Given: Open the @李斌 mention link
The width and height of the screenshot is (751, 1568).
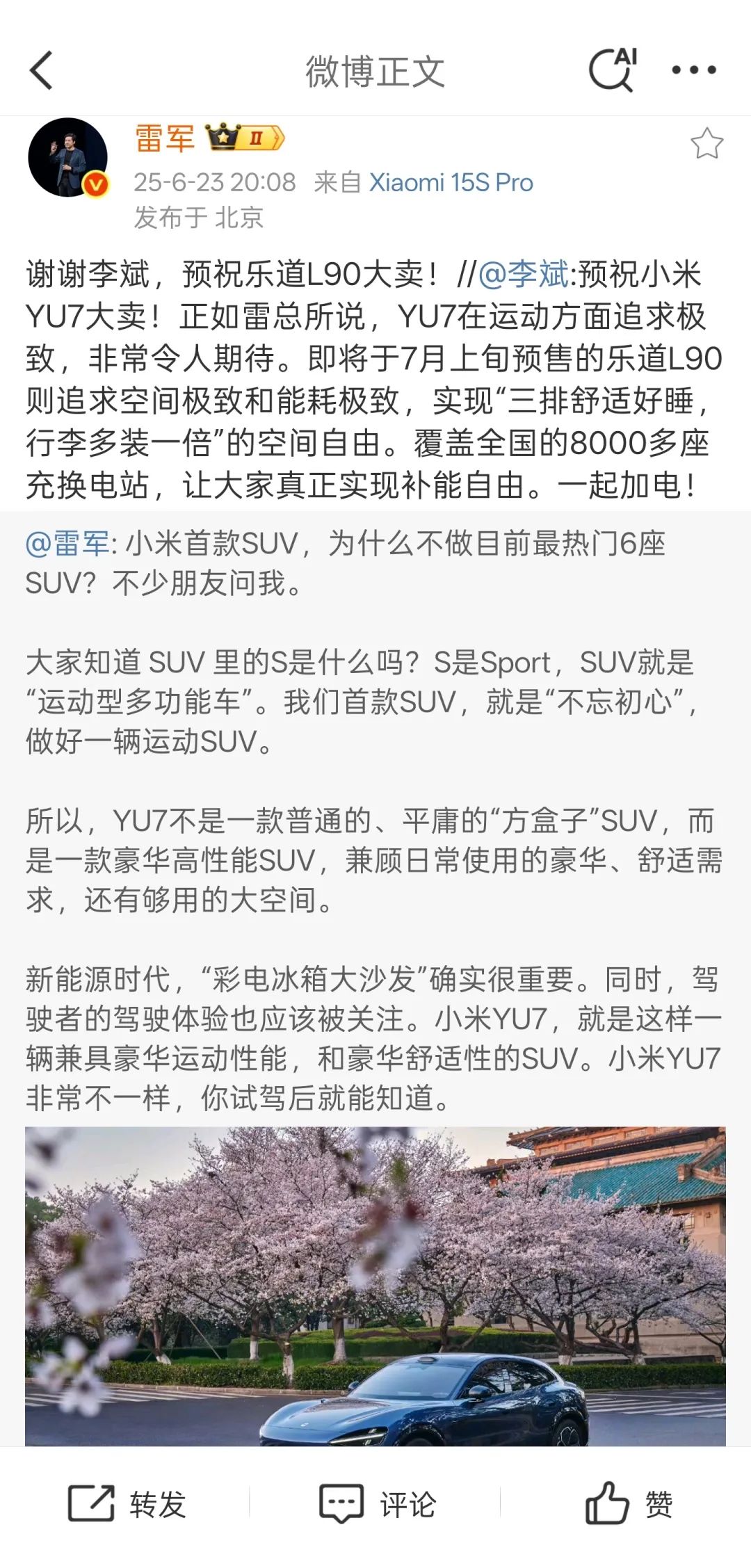Looking at the screenshot, I should (524, 275).
